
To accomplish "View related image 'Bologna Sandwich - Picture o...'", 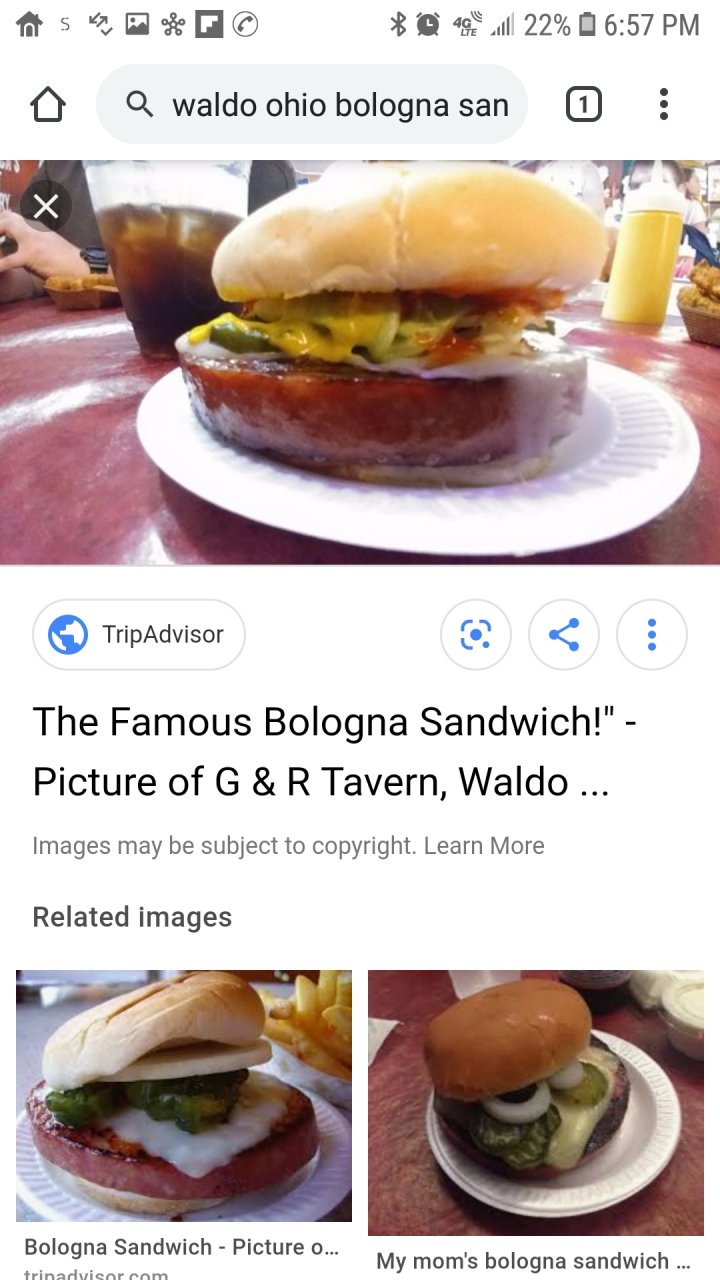I will [184, 1095].
